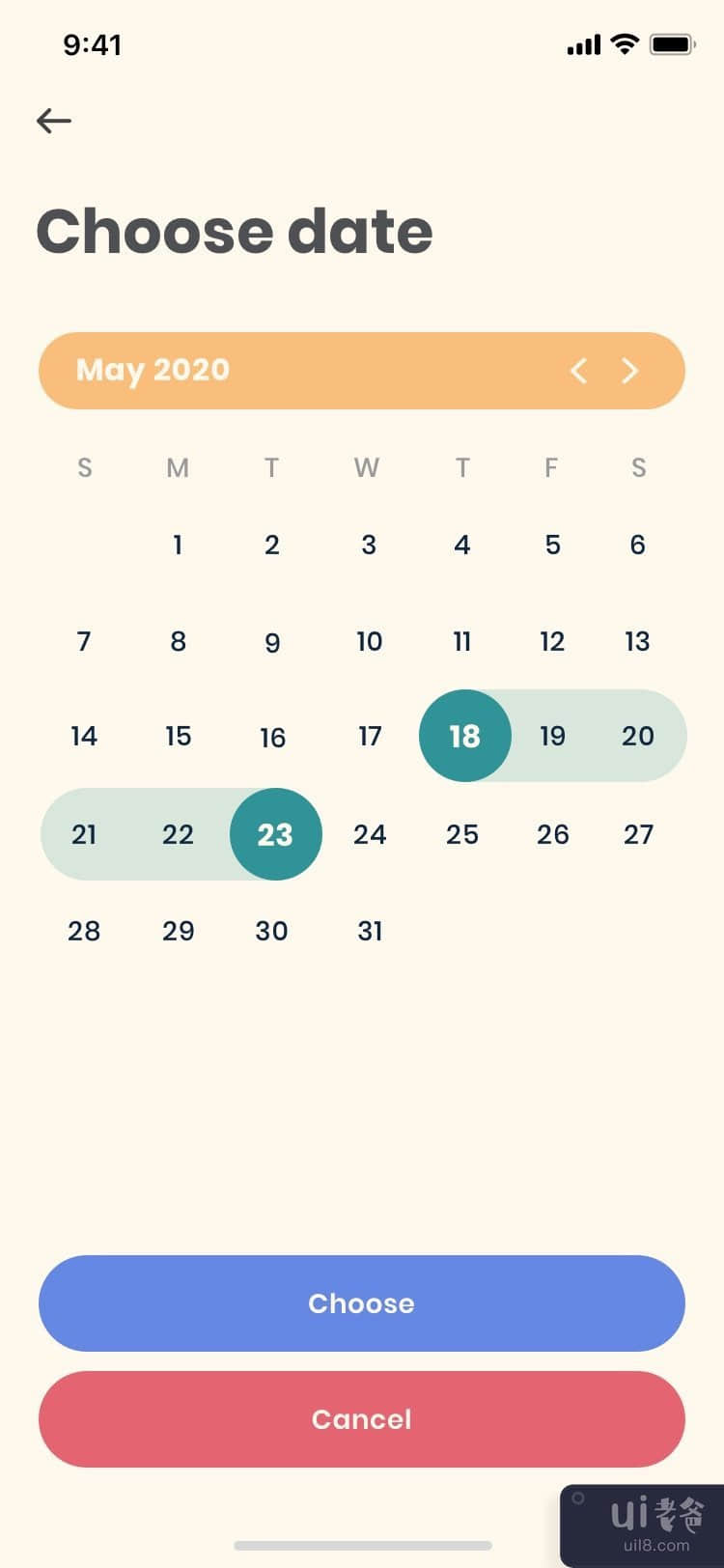Pick May 27 on the calendar
Screen dimensions: 724x1568
tap(638, 834)
